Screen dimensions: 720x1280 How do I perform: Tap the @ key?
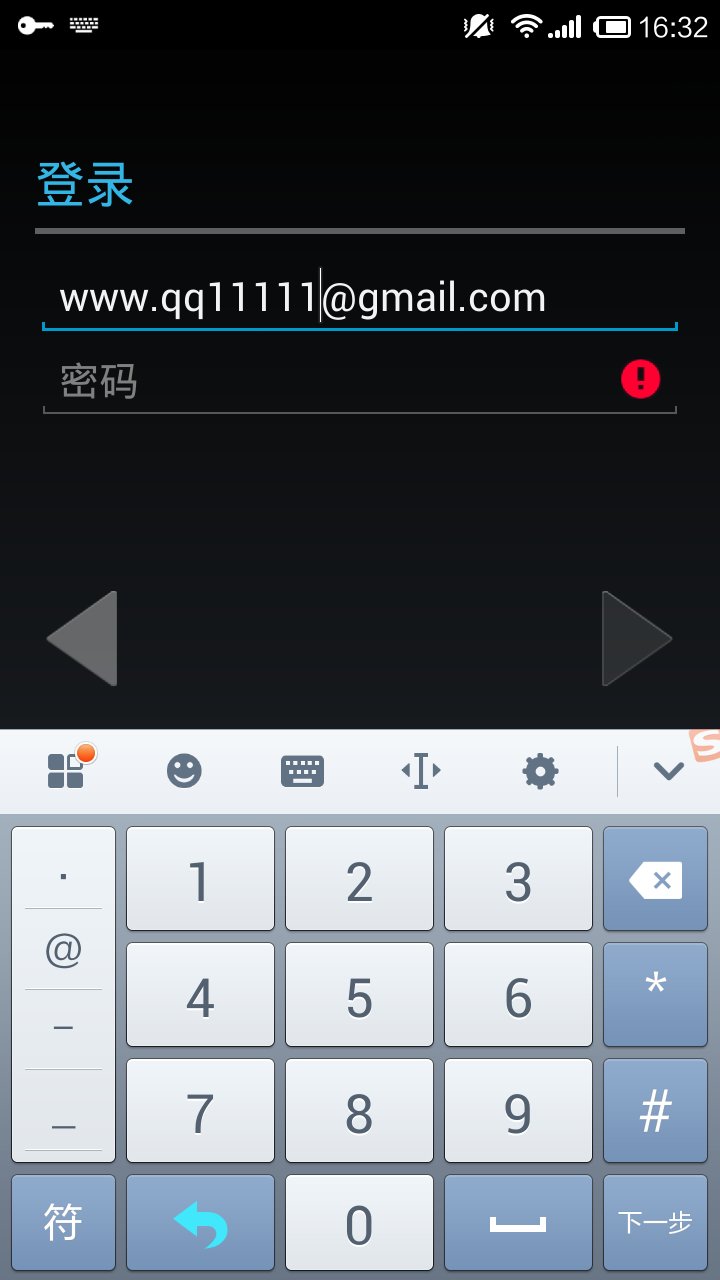[x=63, y=950]
